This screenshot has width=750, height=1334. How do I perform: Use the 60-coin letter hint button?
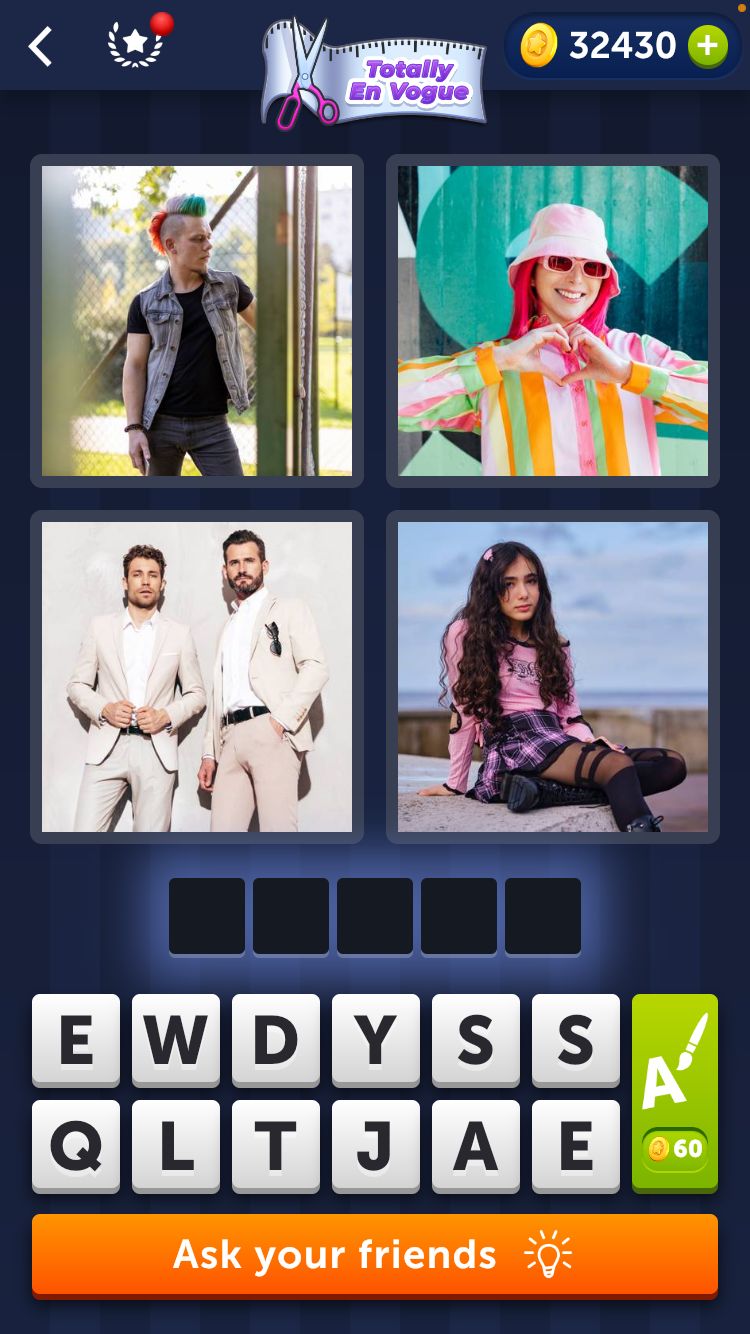(675, 1092)
